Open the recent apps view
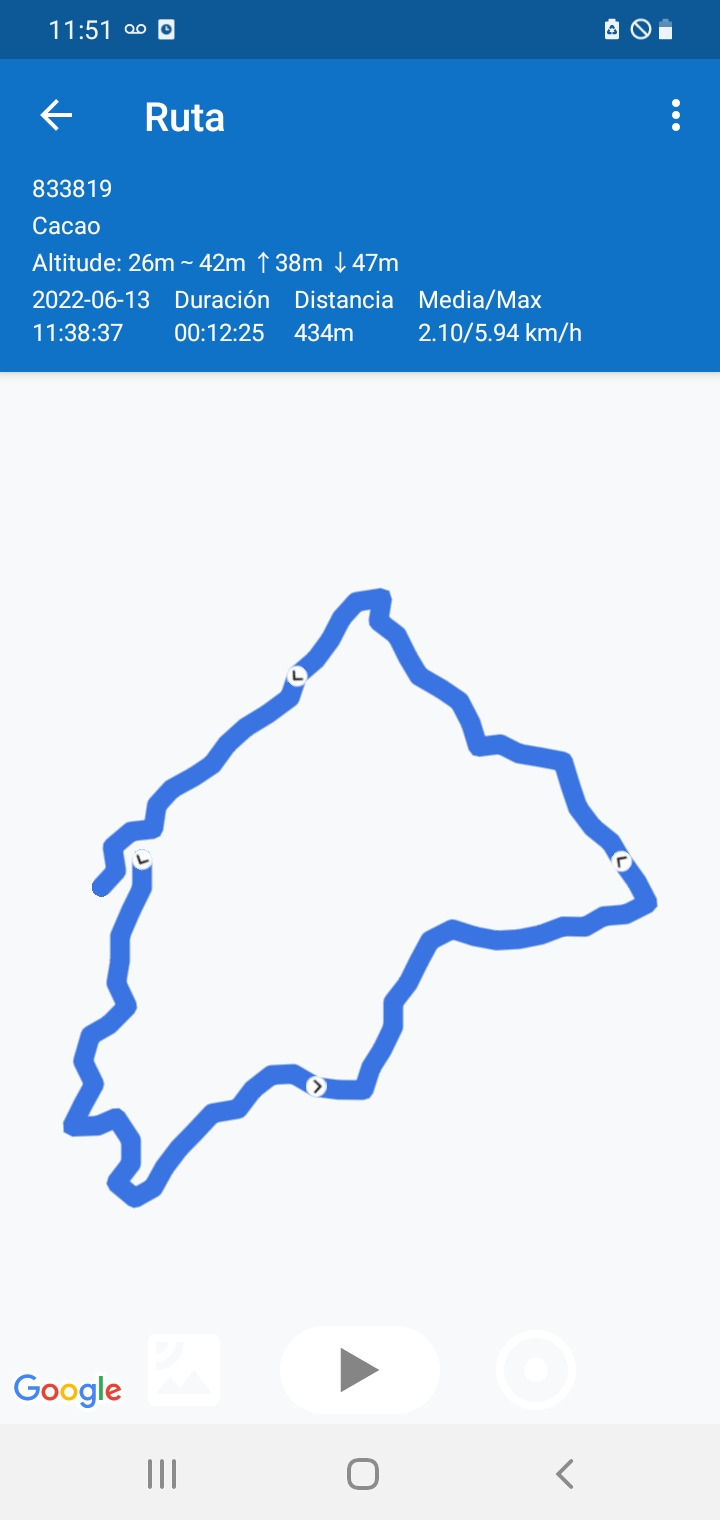 (x=162, y=1473)
